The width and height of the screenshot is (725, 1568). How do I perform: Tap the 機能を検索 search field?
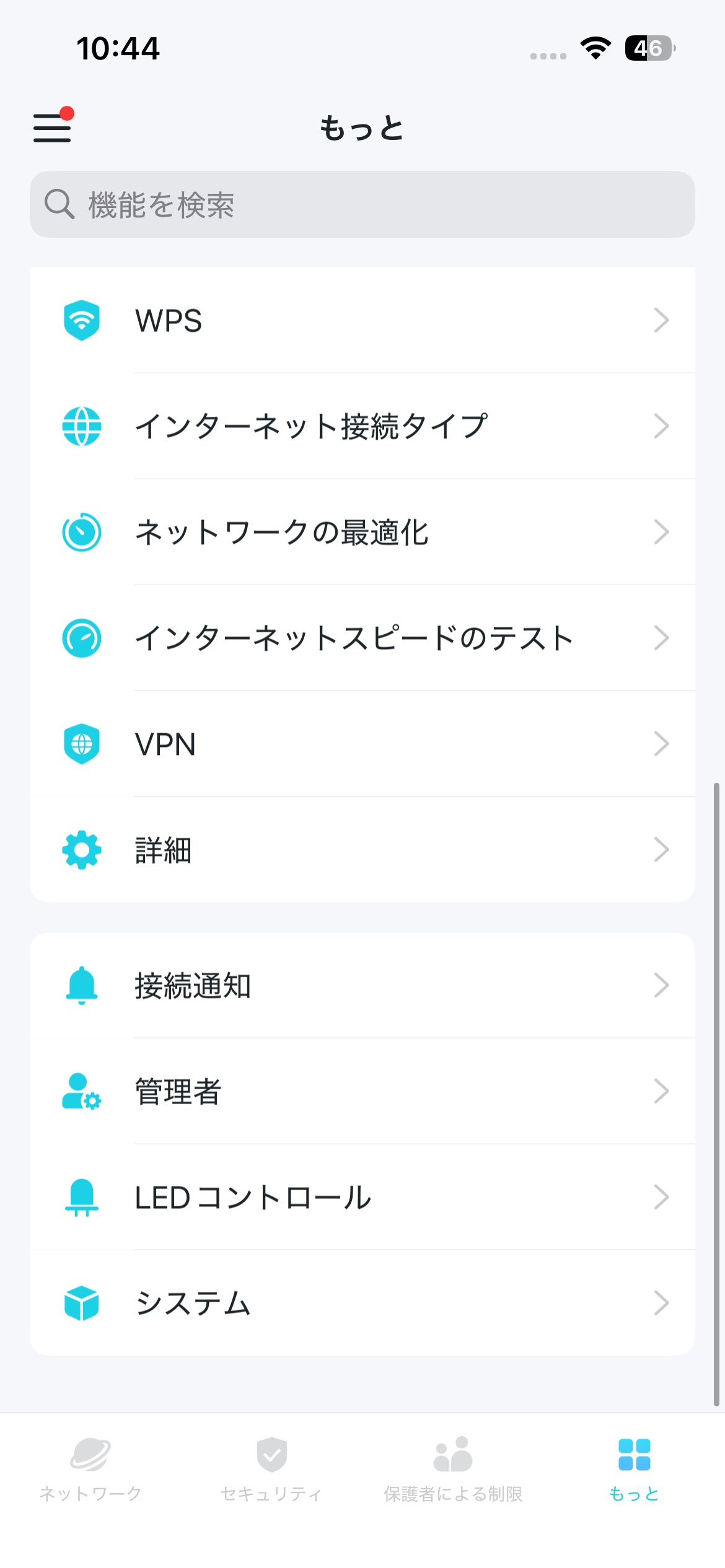click(x=362, y=204)
